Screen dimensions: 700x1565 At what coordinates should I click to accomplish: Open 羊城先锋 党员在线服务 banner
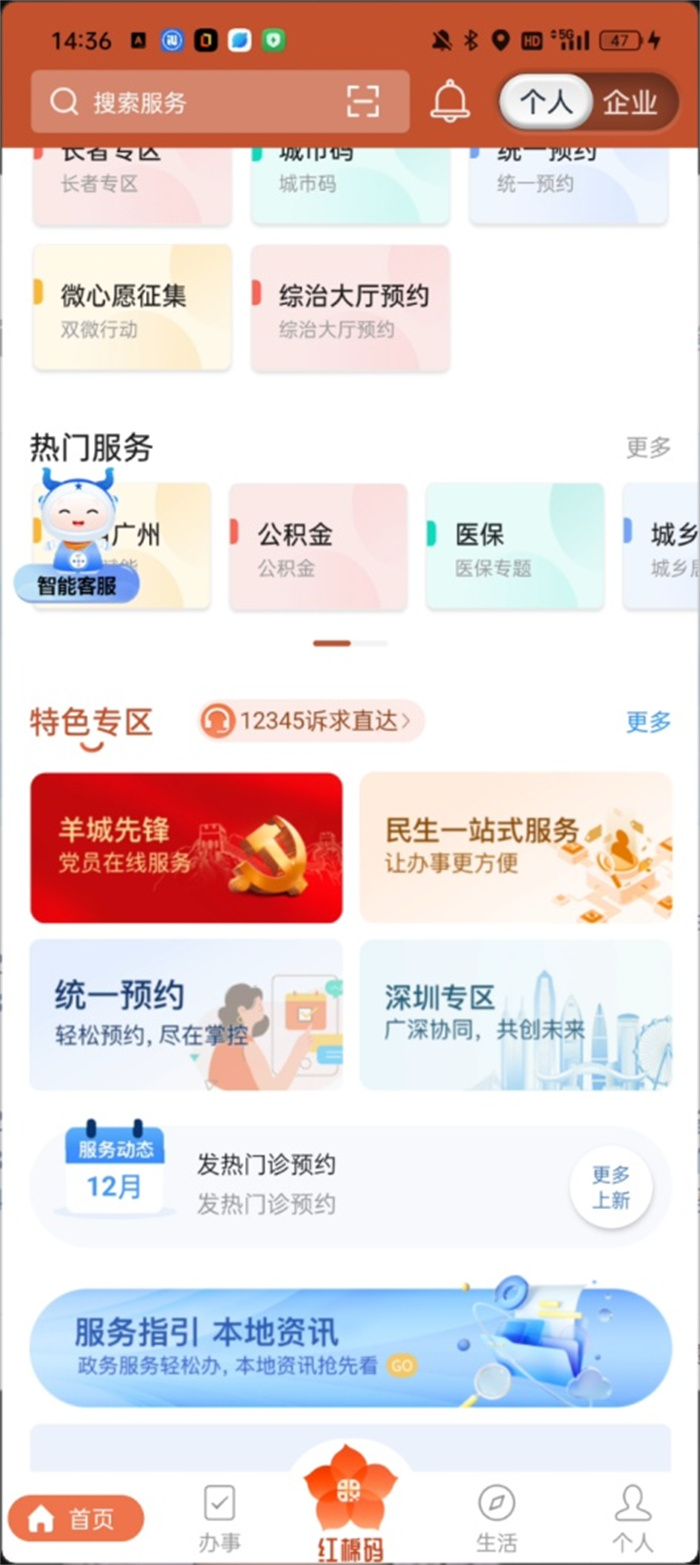click(x=186, y=847)
